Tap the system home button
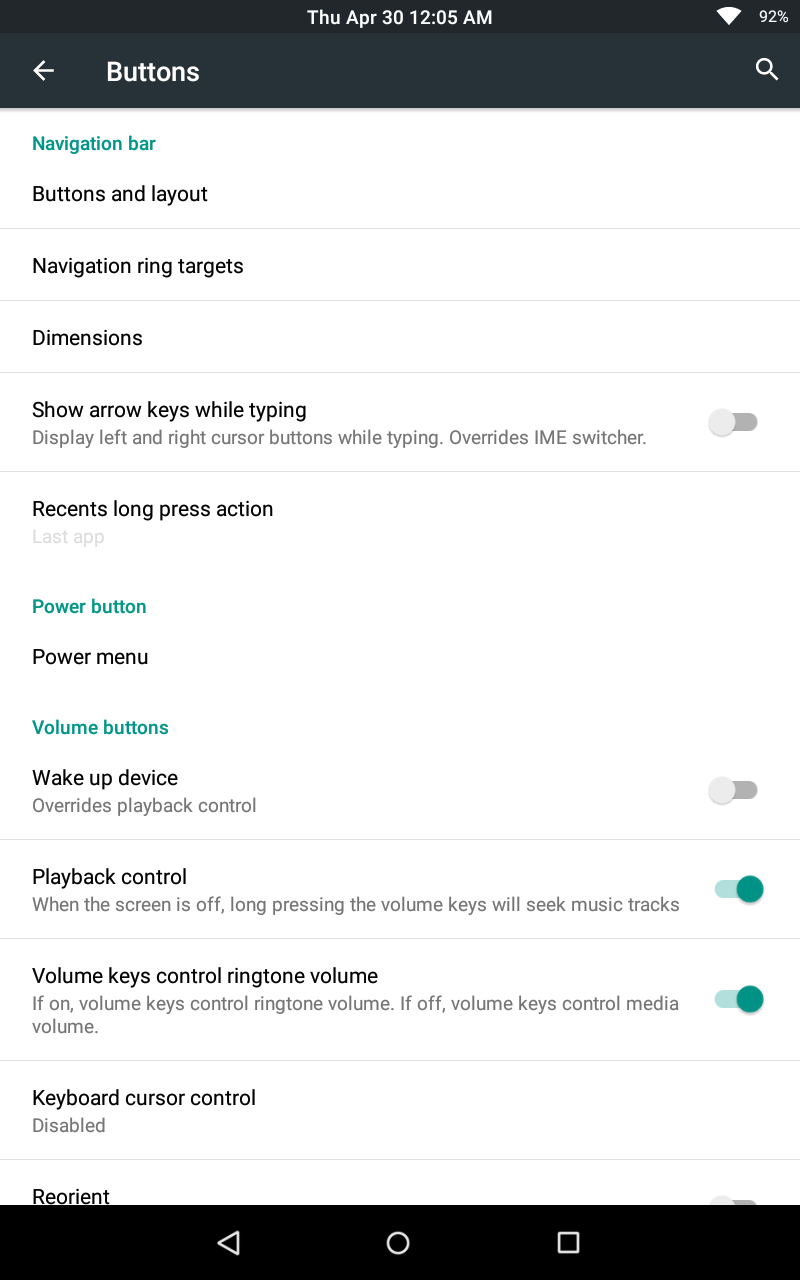Viewport: 800px width, 1280px height. [398, 1243]
